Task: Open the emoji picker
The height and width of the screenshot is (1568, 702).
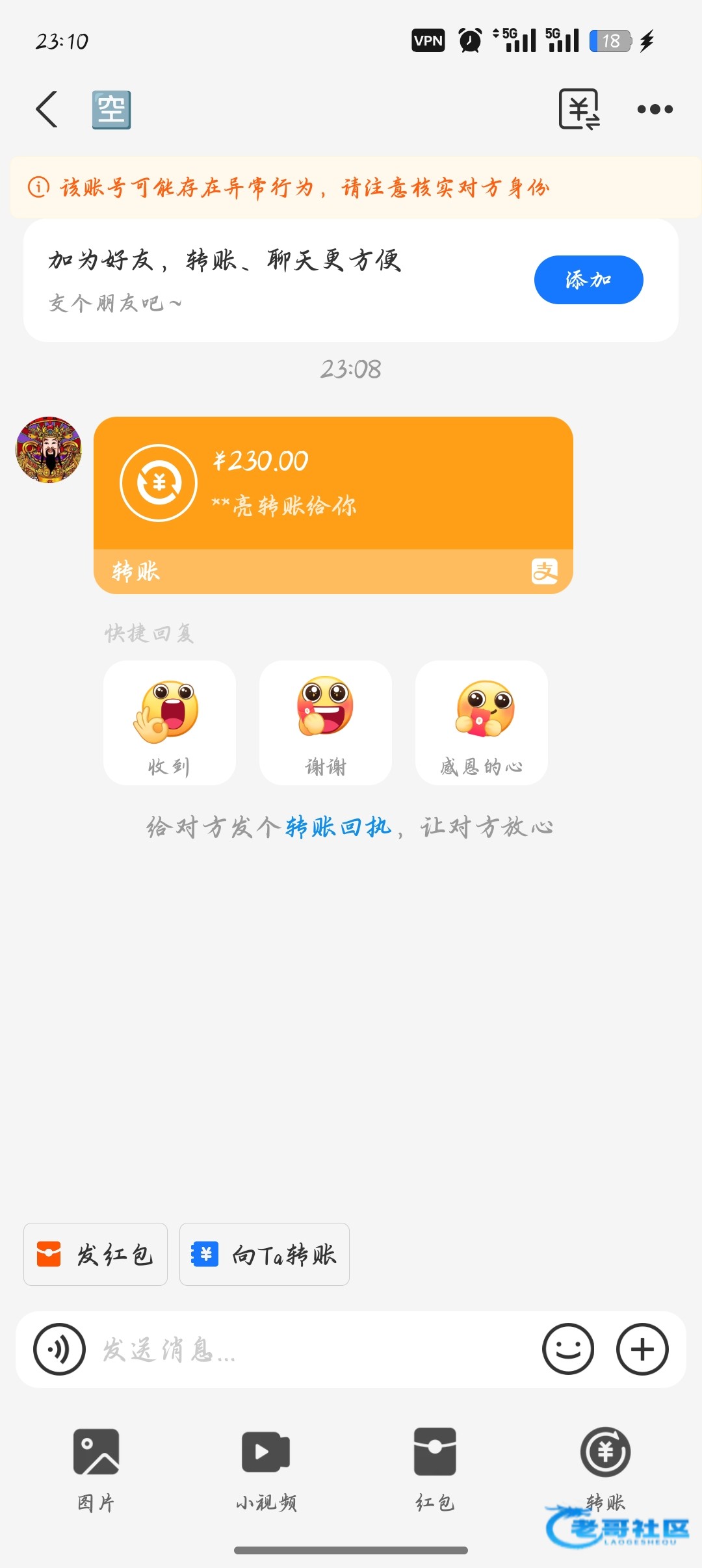Action: coord(568,1349)
